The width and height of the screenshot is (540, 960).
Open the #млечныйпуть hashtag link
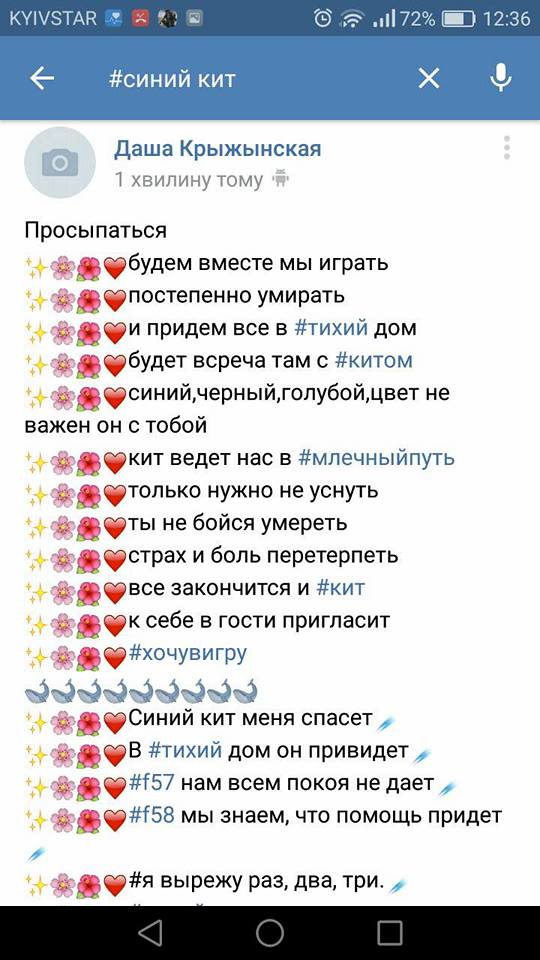[x=376, y=457]
